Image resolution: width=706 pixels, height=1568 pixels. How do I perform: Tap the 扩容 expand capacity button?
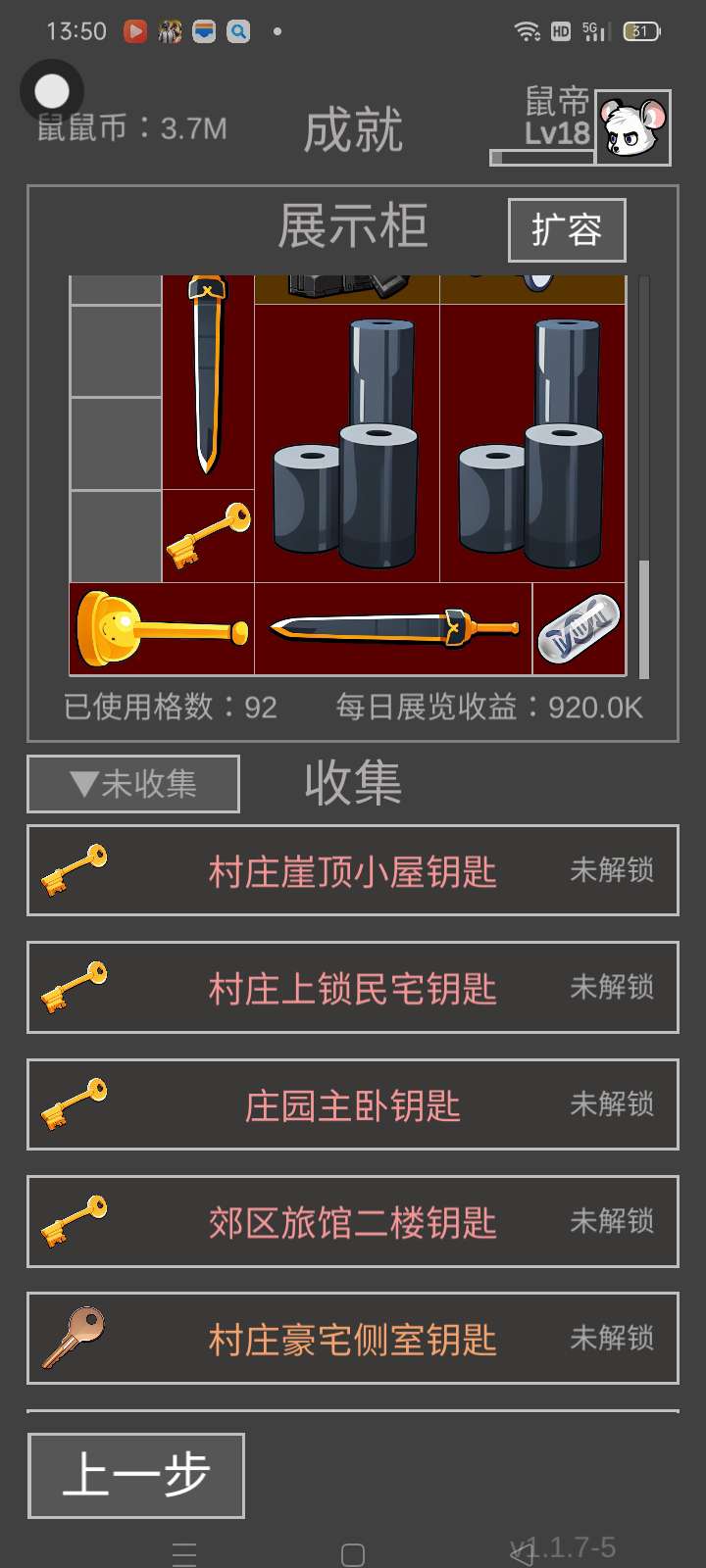click(x=566, y=230)
